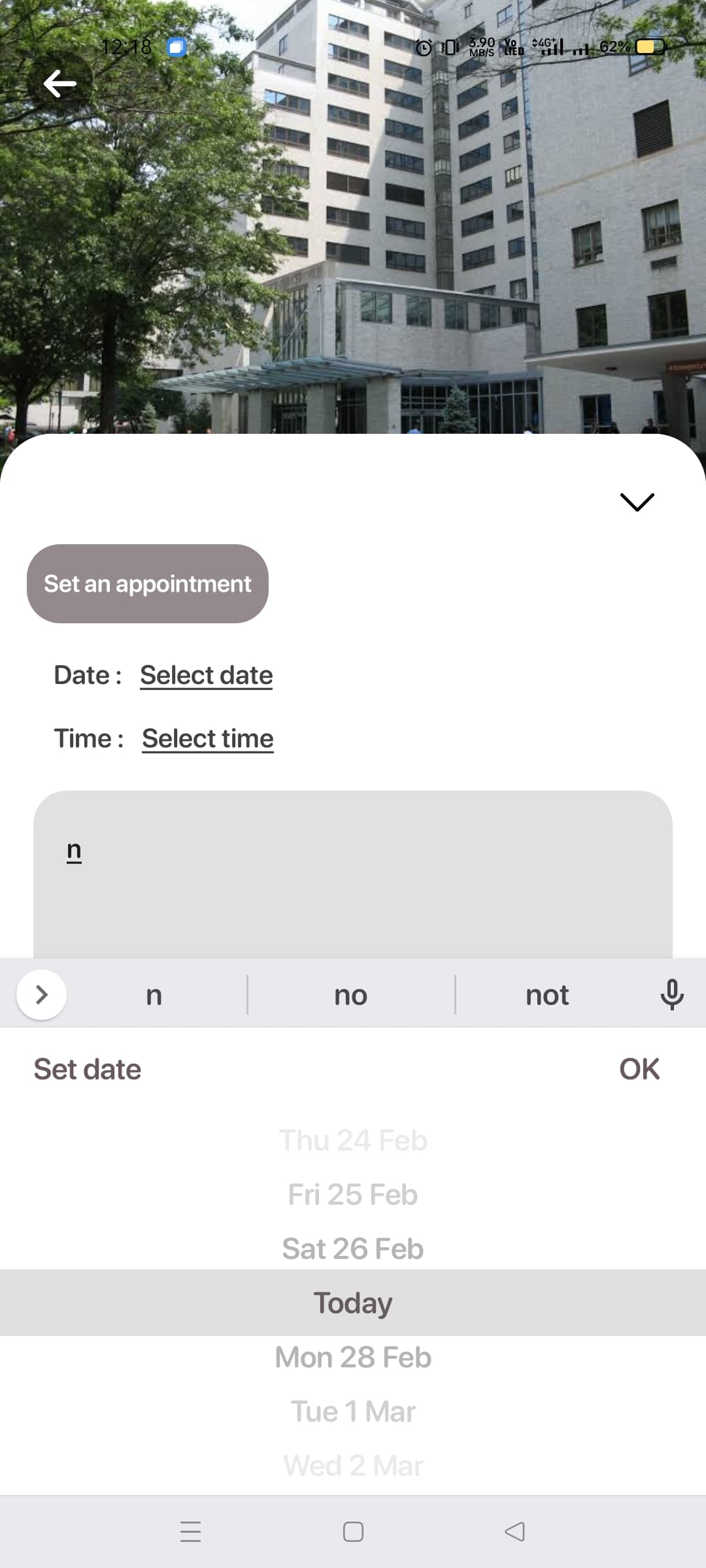
Task: Select 'Today' in the date wheel
Action: pyautogui.click(x=353, y=1302)
